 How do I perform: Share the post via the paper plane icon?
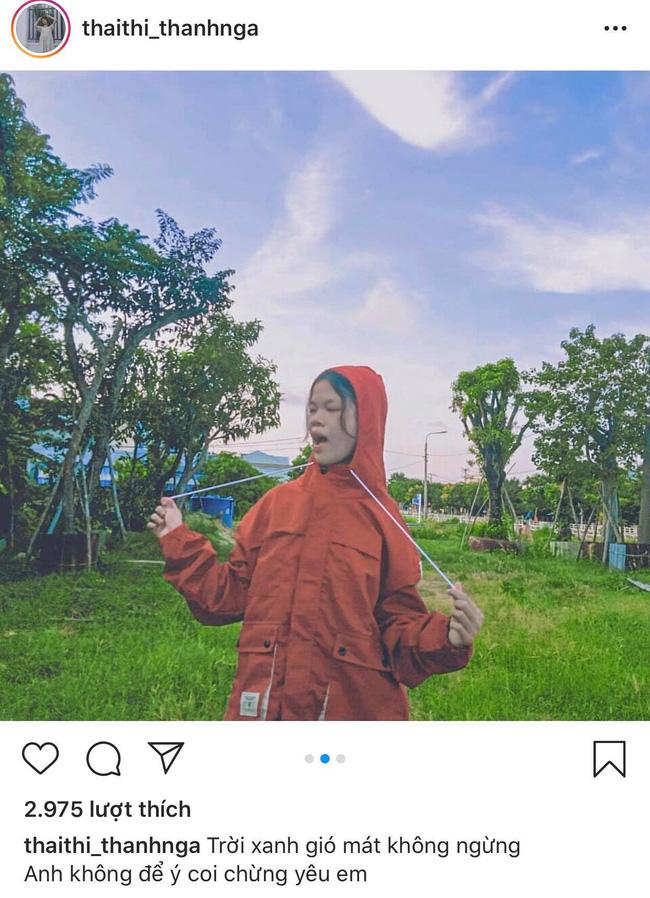point(166,757)
